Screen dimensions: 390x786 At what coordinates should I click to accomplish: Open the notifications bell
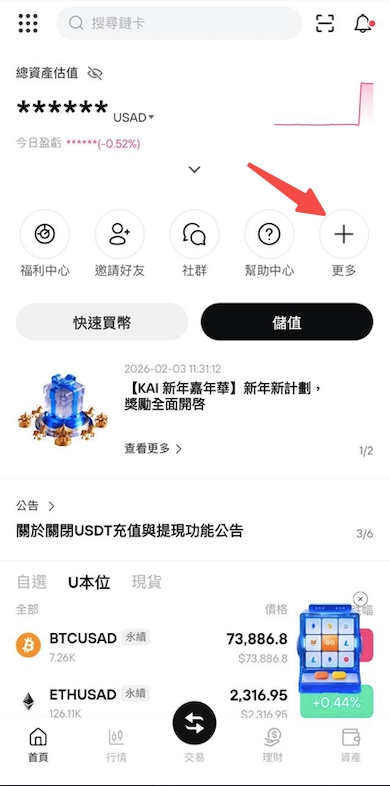363,23
